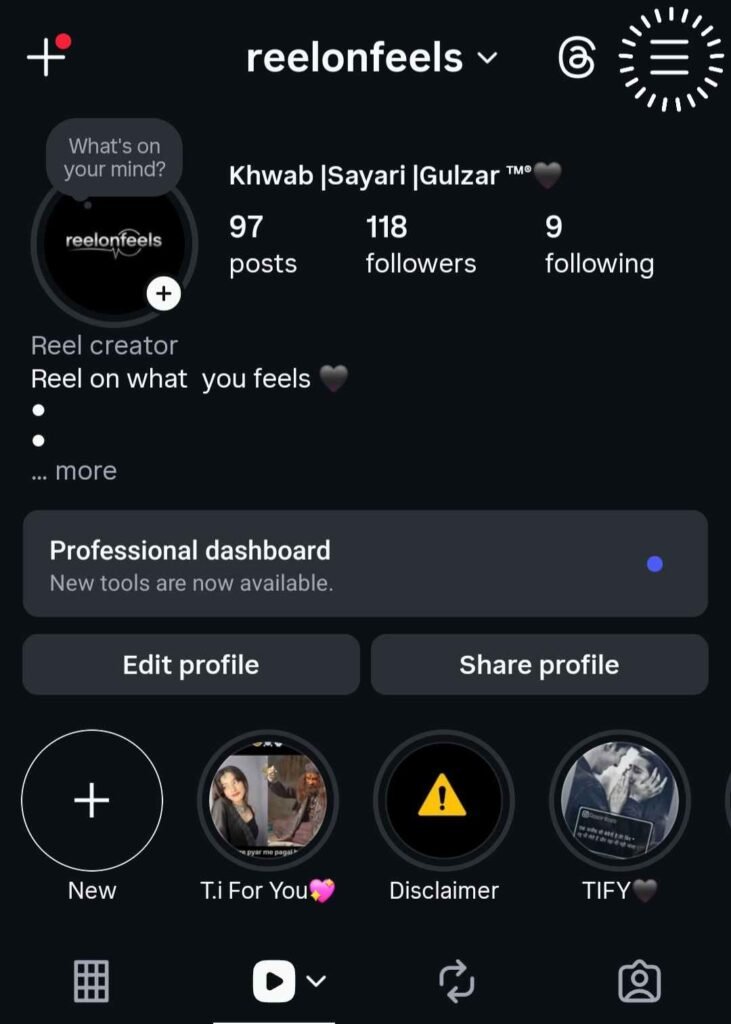Switch to the posts grid tab
This screenshot has width=731, height=1024.
(x=92, y=981)
